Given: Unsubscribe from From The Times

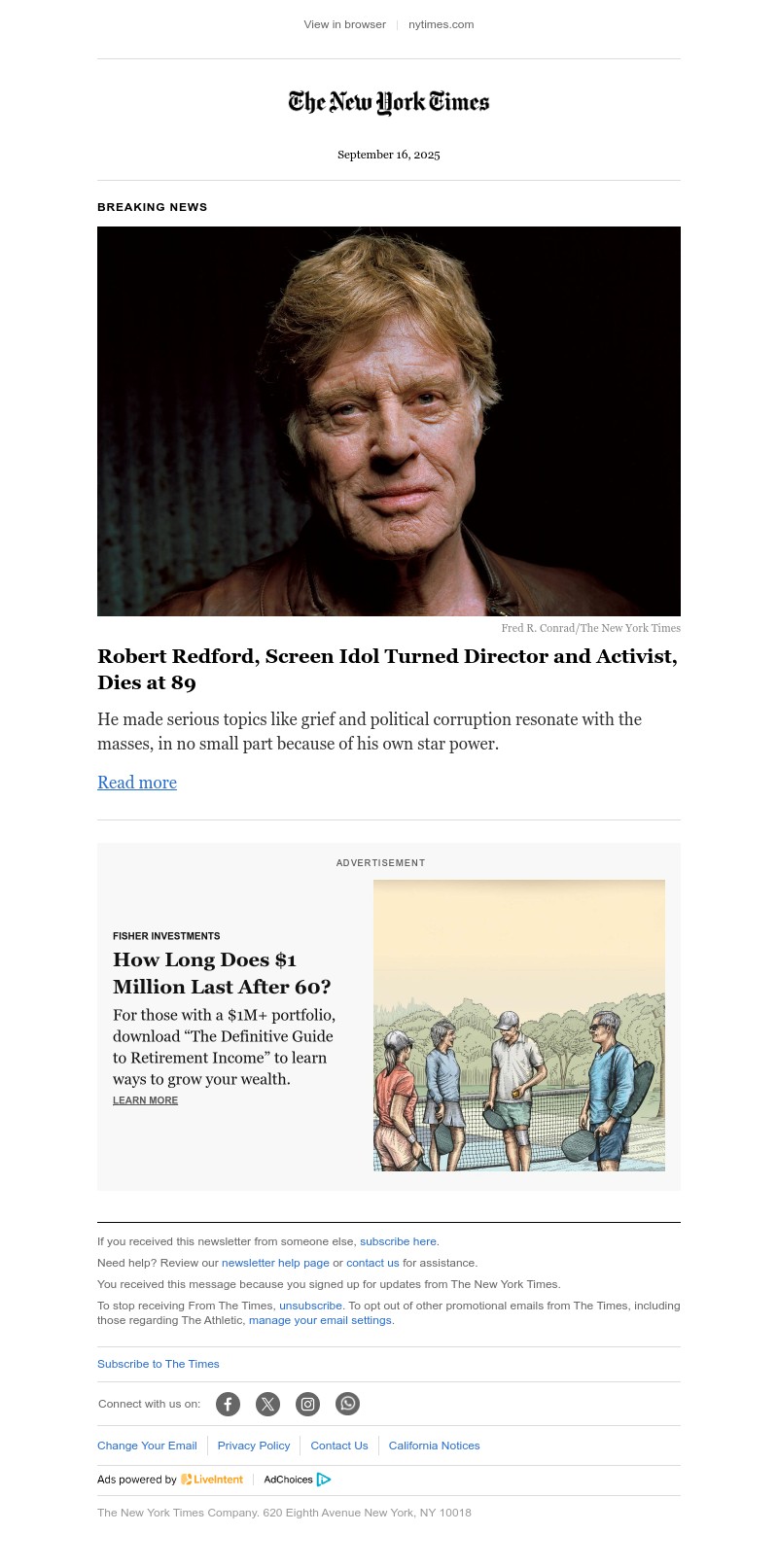Looking at the screenshot, I should [x=310, y=1306].
